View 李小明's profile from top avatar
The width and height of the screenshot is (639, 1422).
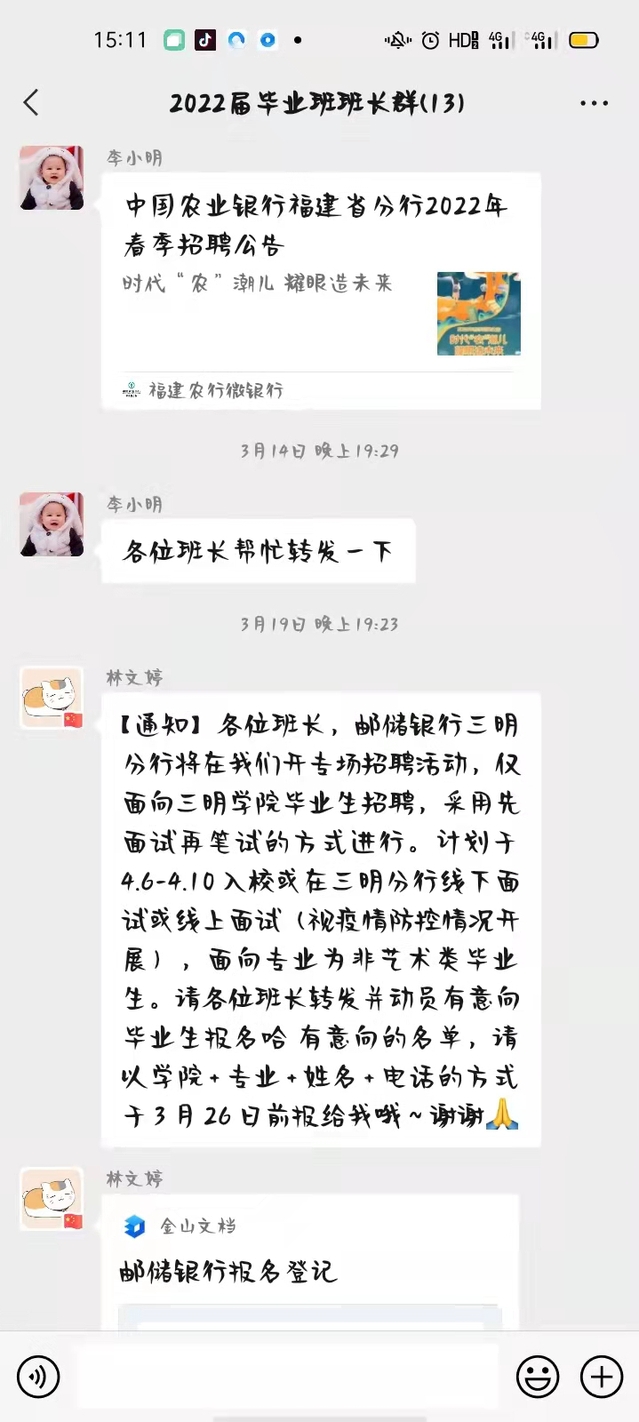click(52, 178)
